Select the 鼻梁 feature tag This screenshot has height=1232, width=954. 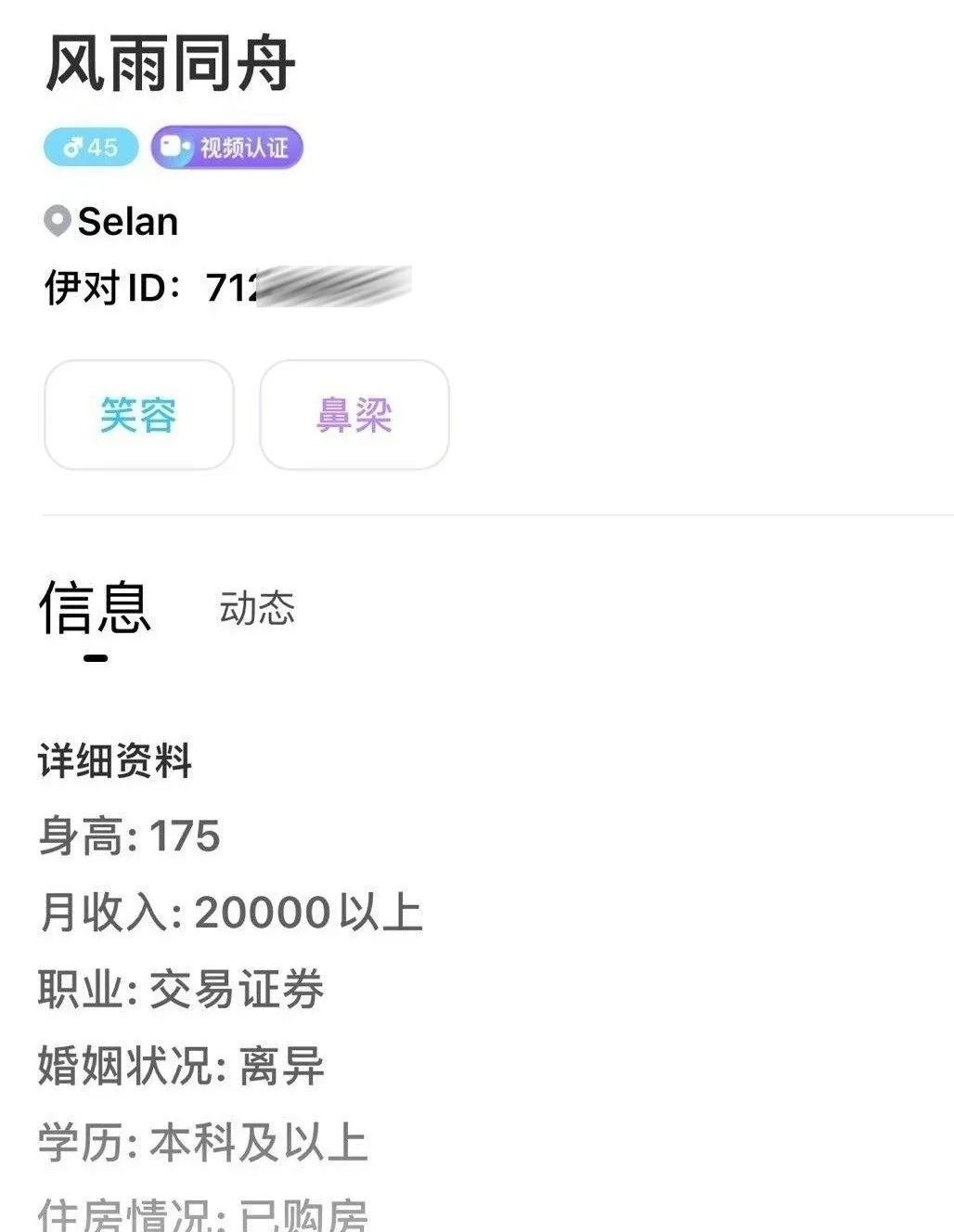[x=354, y=417]
